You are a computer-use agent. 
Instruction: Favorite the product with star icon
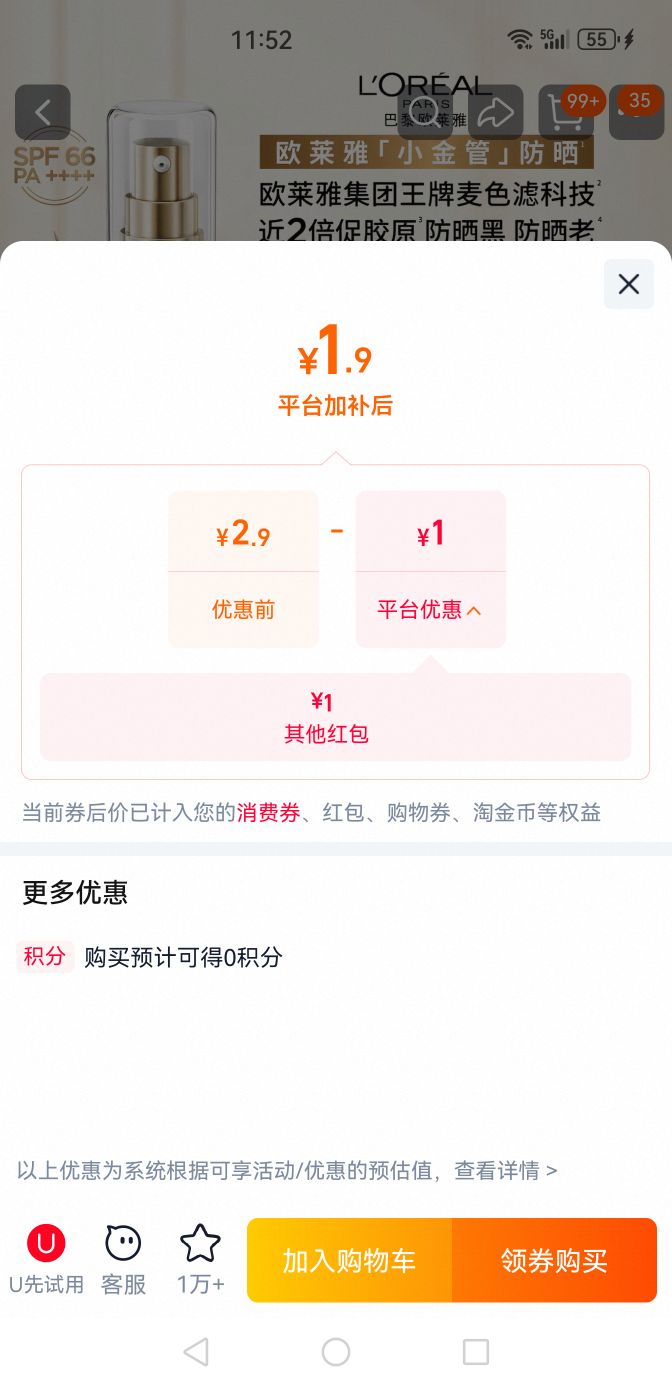pos(200,1260)
